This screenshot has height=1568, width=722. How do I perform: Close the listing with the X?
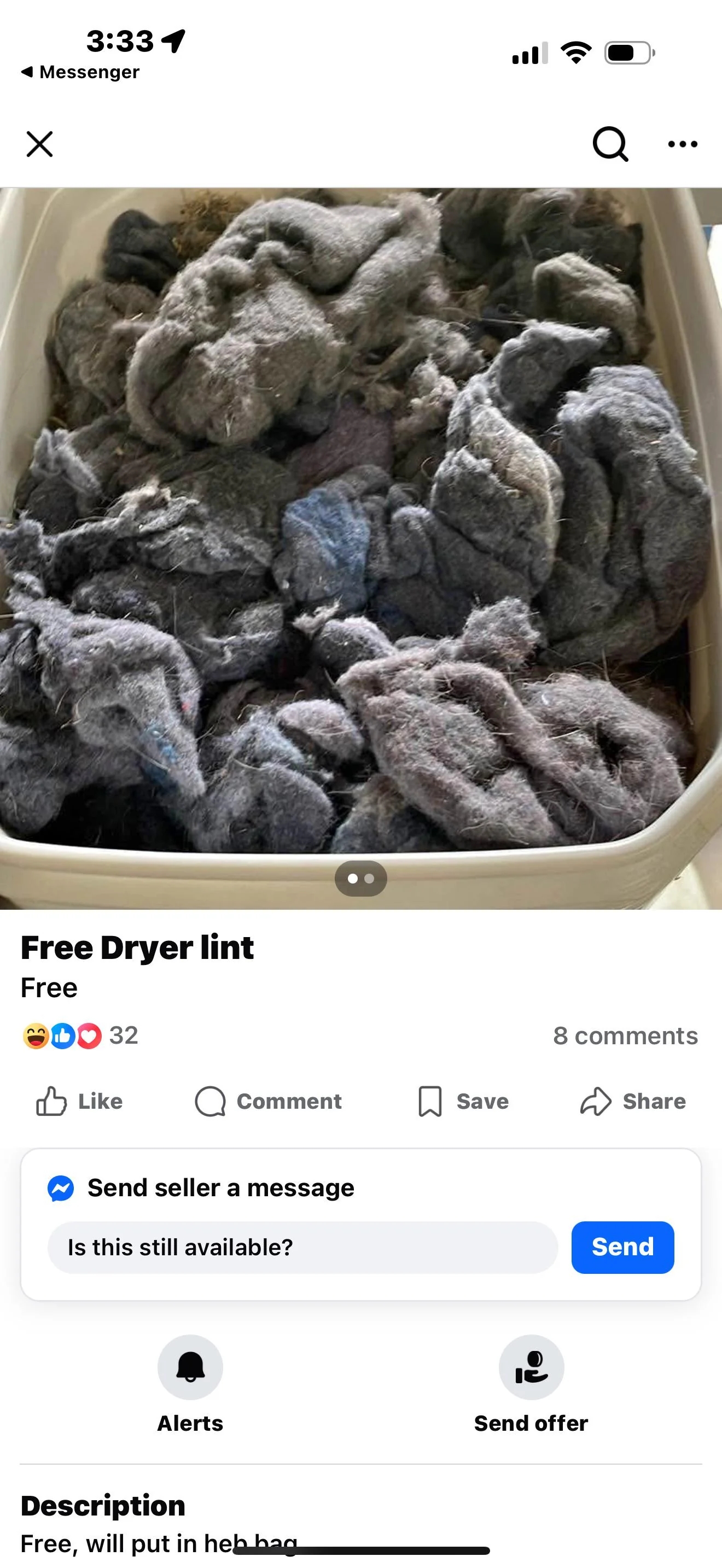point(39,144)
